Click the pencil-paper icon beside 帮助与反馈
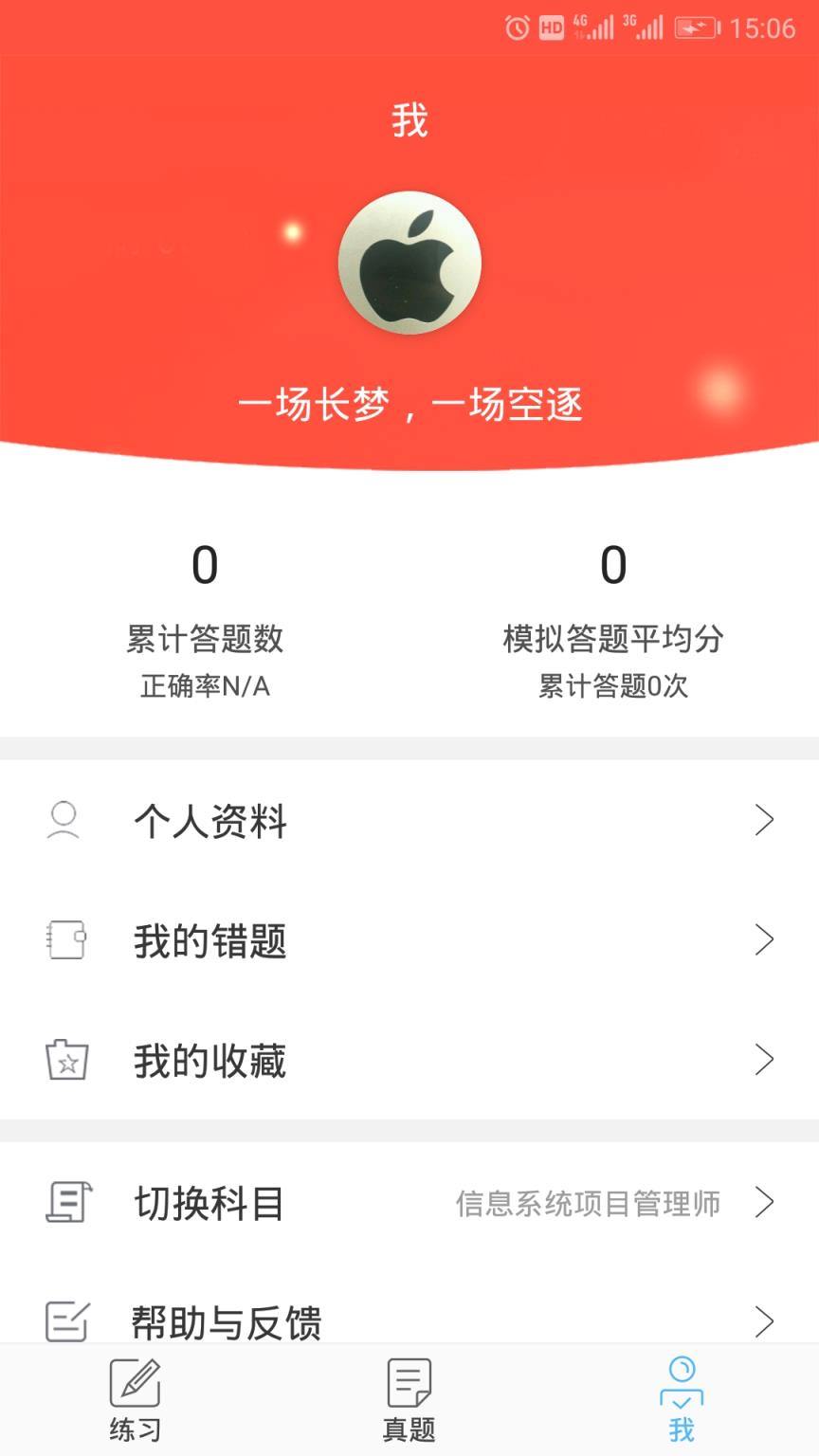819x1456 pixels. coord(64,1318)
